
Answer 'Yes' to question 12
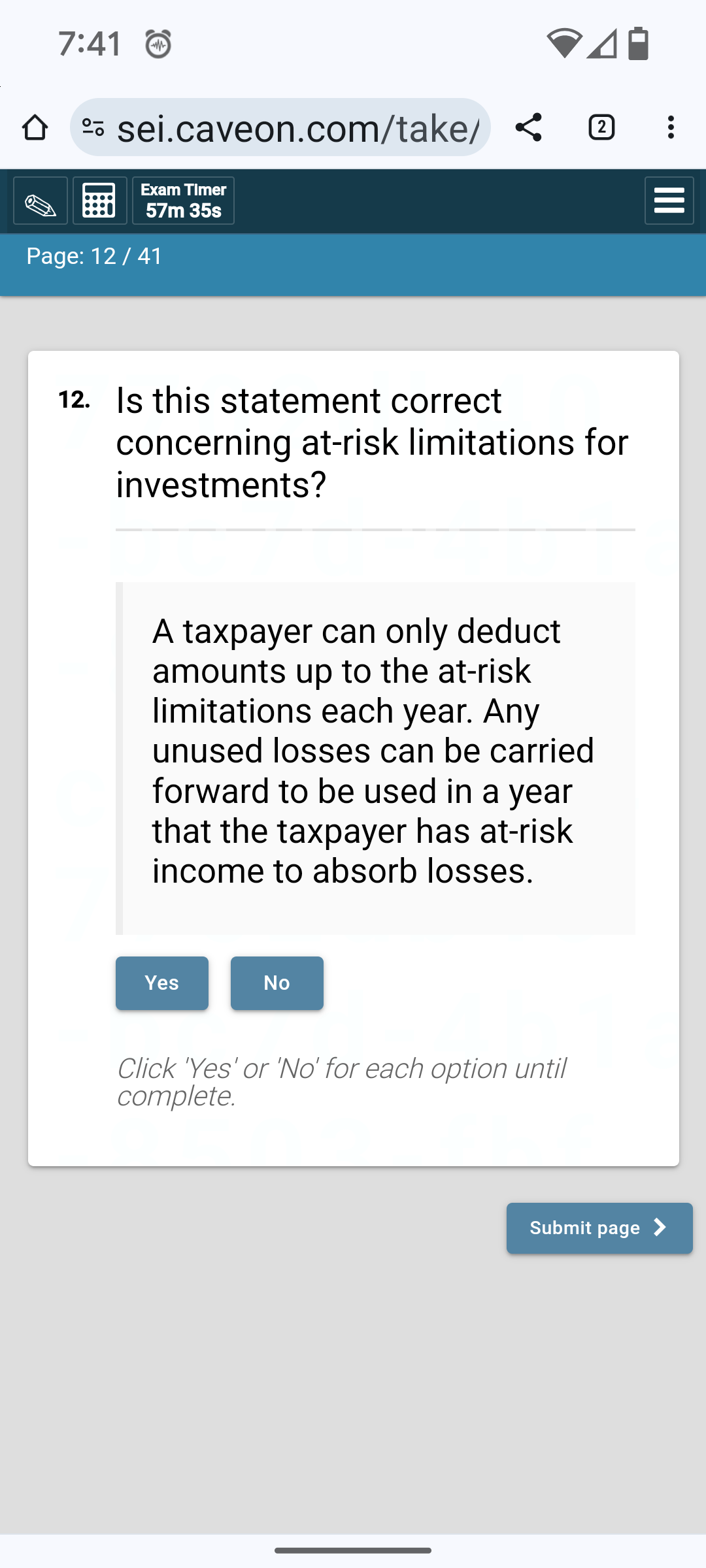click(161, 983)
